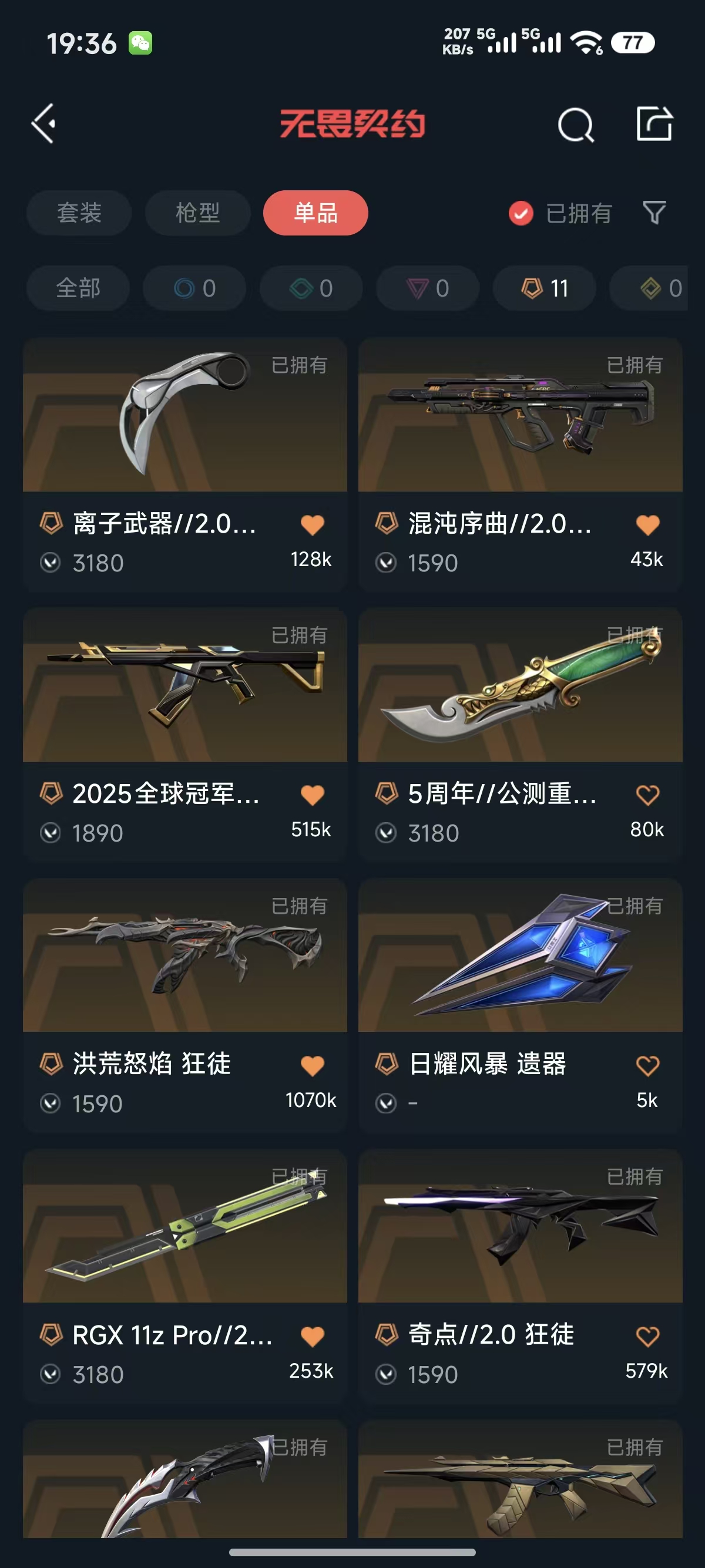The image size is (705, 1568).
Task: Uncheck the 已拥有 filter checkbox
Action: 521,213
